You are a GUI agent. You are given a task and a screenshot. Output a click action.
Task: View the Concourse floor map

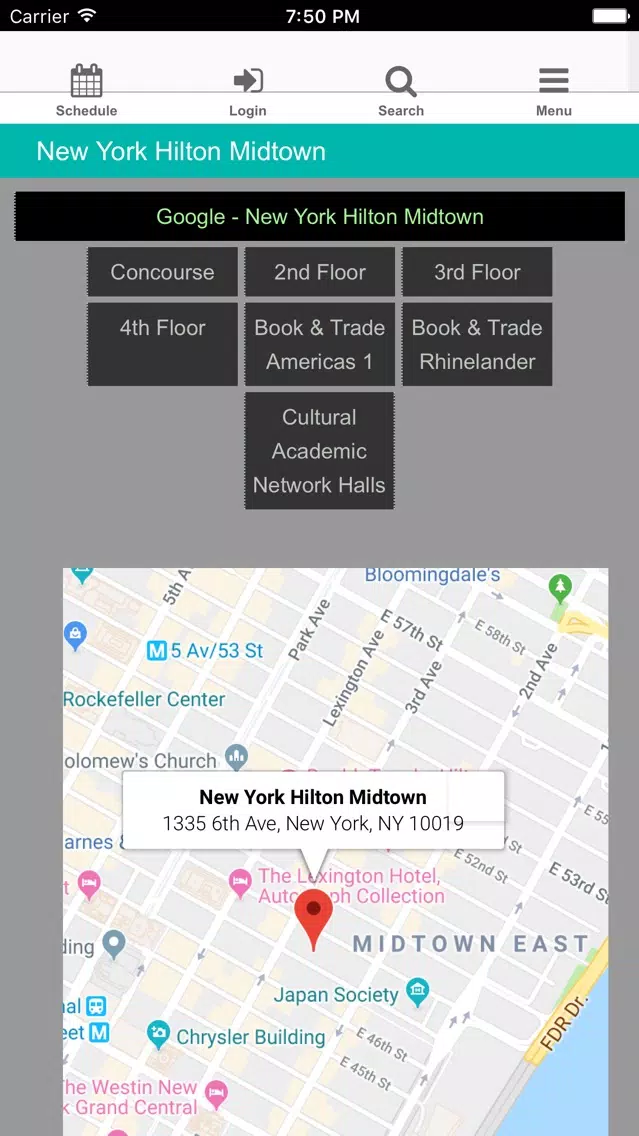point(162,272)
